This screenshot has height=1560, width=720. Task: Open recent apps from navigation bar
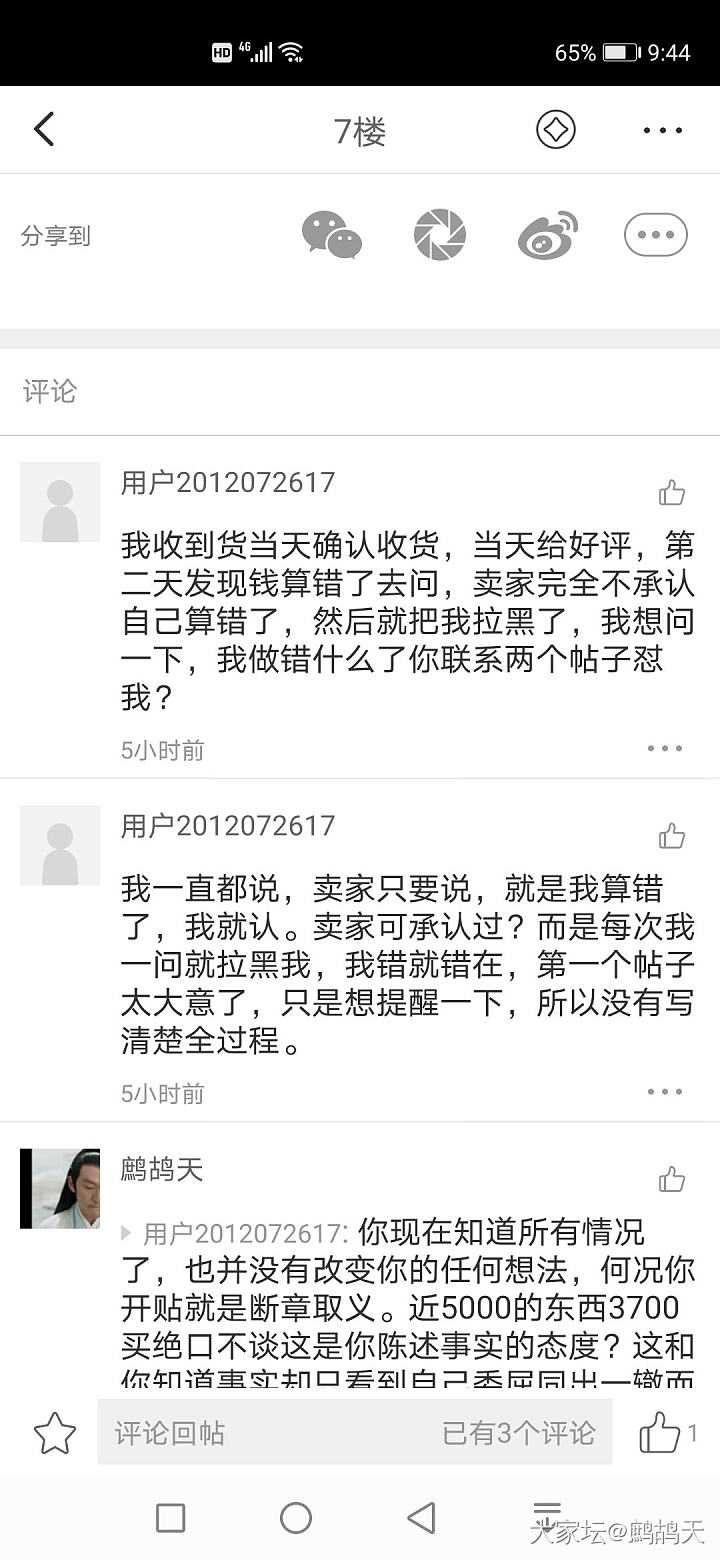[x=171, y=1518]
